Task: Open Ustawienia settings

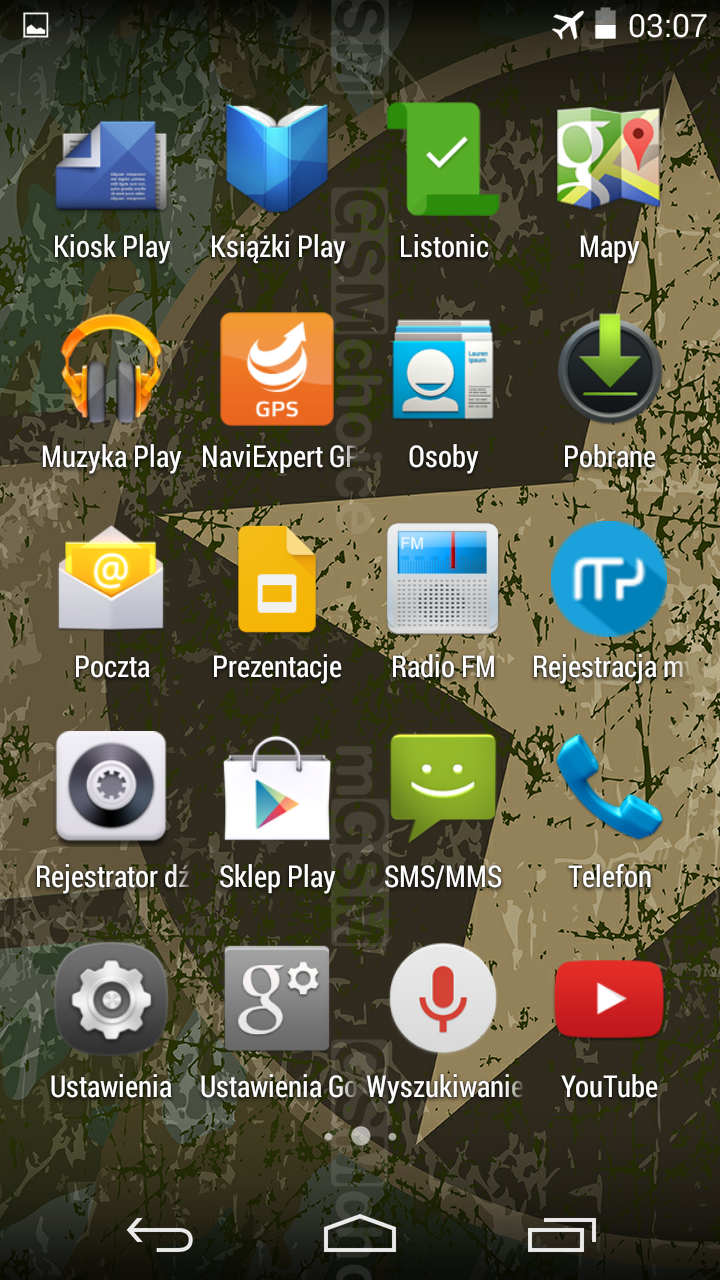Action: click(x=111, y=998)
